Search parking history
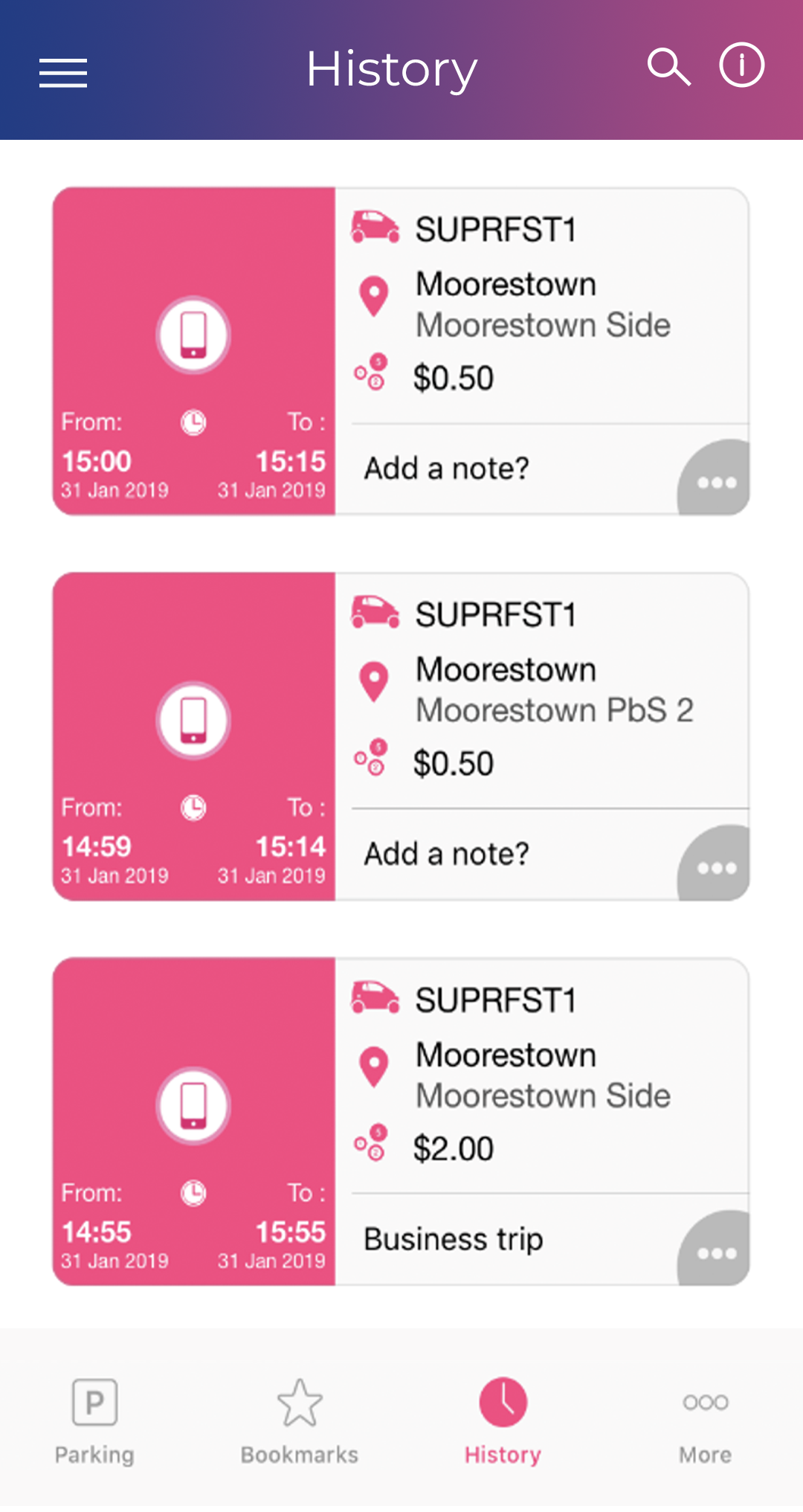Image resolution: width=803 pixels, height=1512 pixels. [x=669, y=67]
